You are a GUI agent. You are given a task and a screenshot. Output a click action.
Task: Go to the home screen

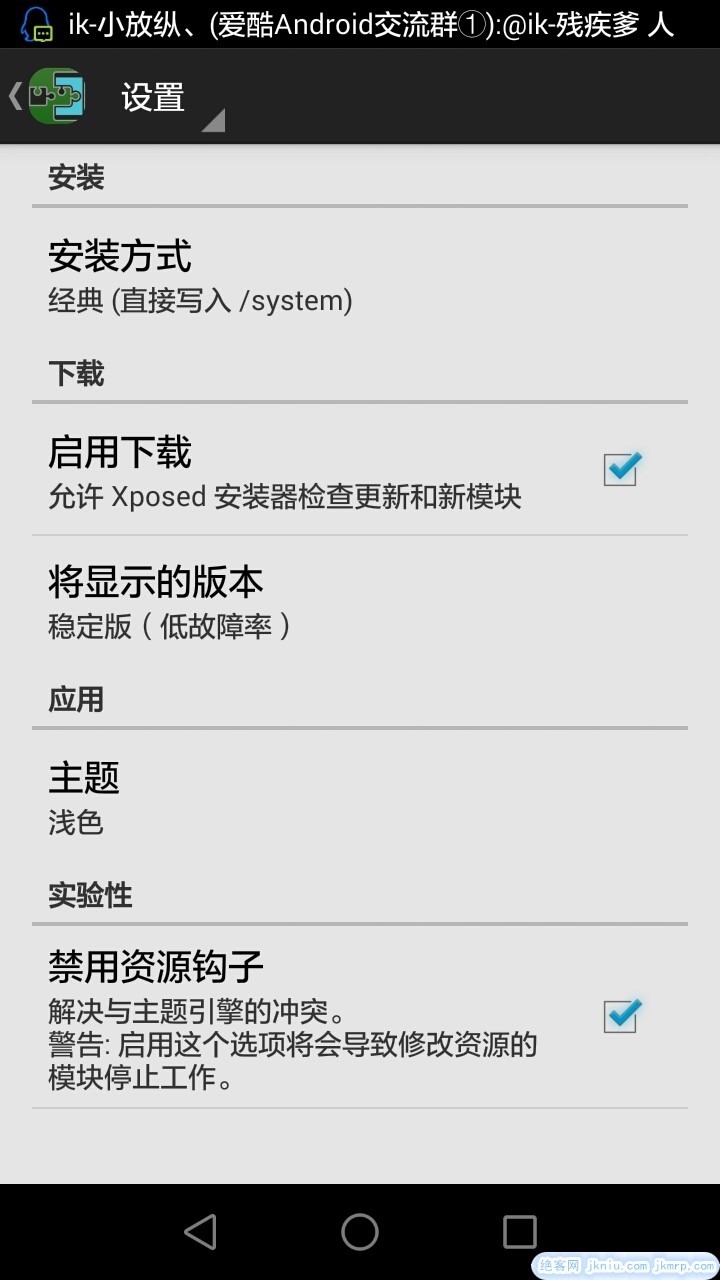click(360, 1232)
